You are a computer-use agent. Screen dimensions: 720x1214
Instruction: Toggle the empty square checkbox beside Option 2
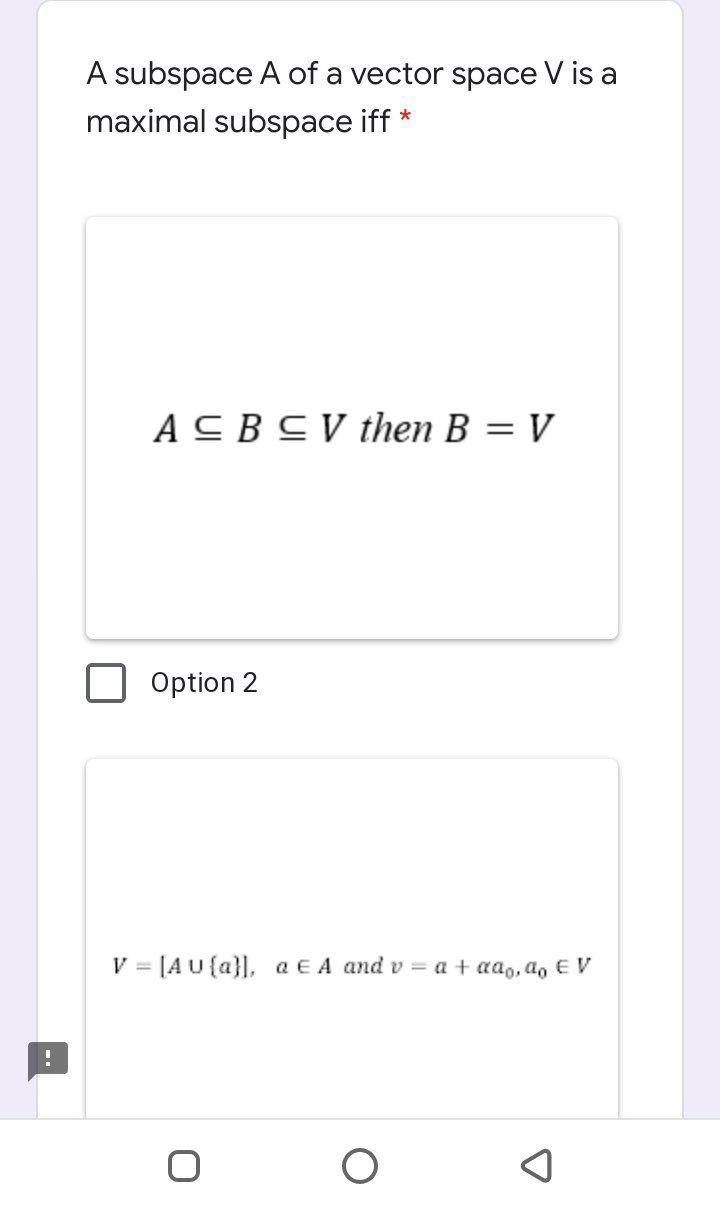click(x=106, y=682)
